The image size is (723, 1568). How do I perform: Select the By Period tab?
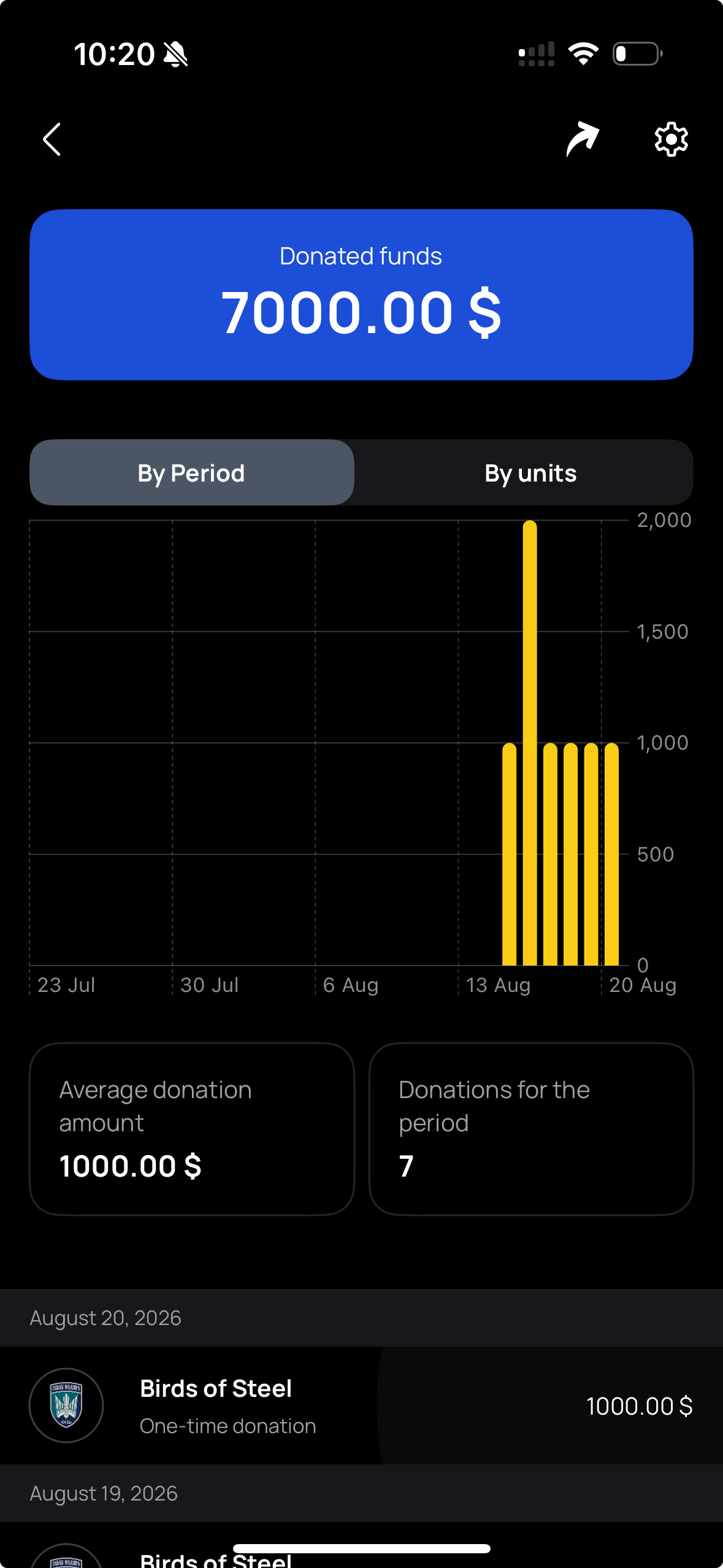tap(192, 473)
